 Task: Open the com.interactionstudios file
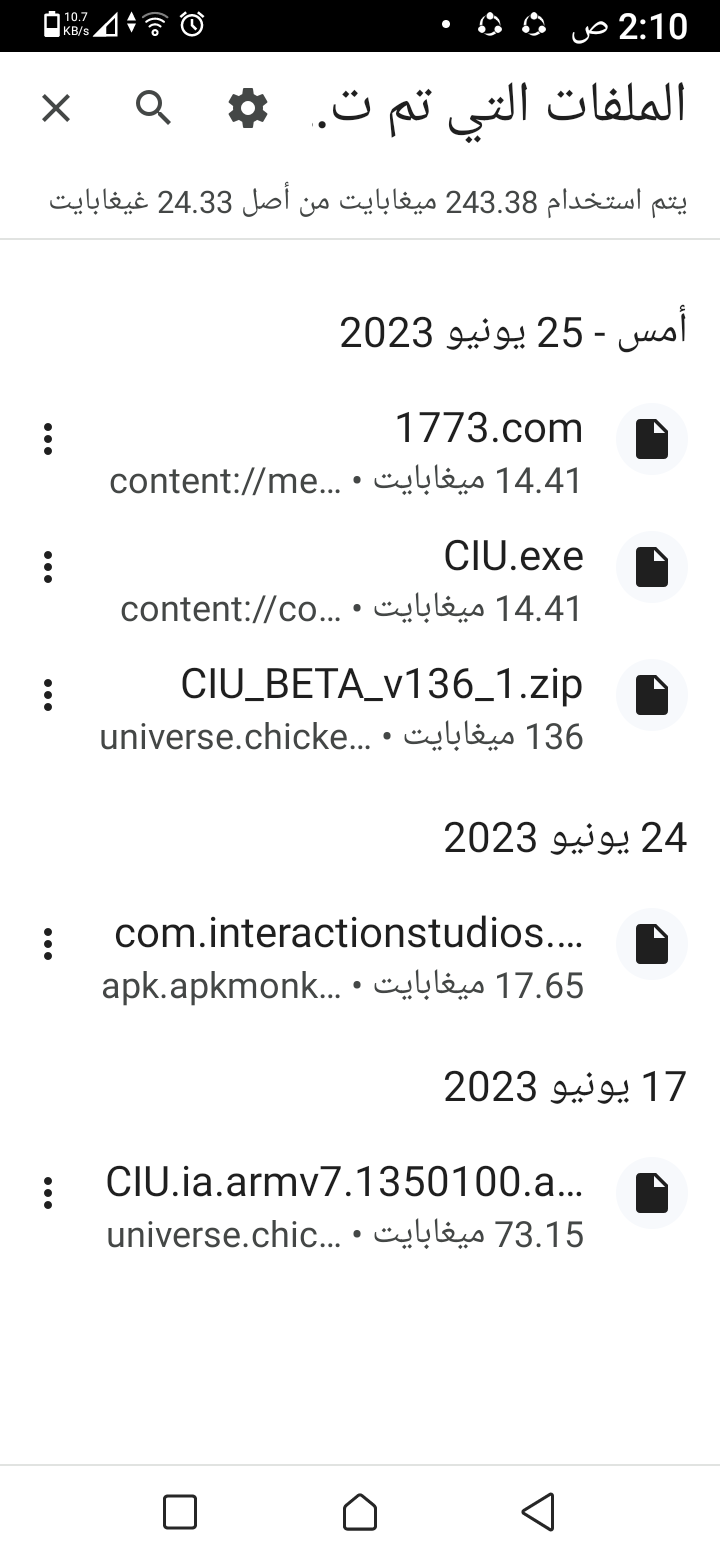(400, 957)
